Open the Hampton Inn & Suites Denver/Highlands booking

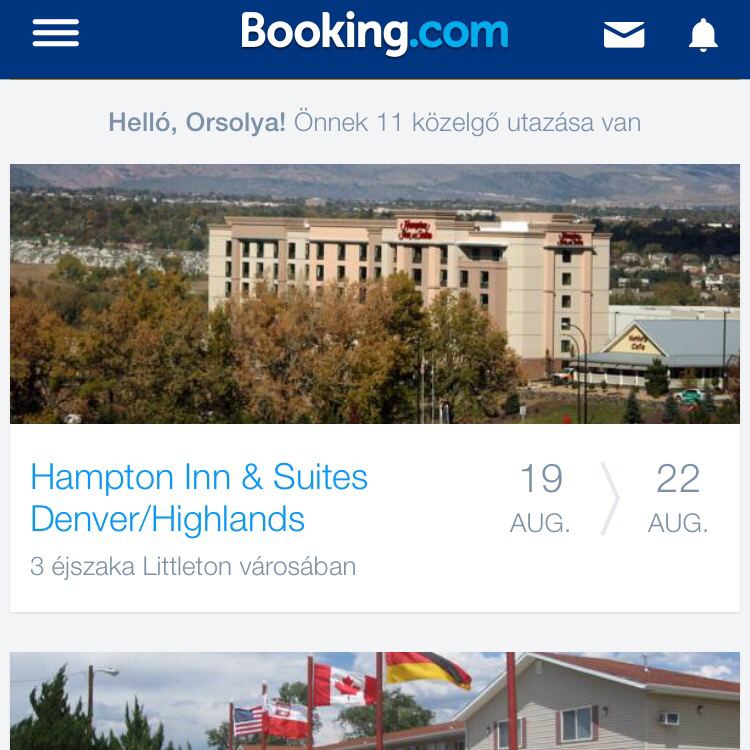click(x=199, y=498)
